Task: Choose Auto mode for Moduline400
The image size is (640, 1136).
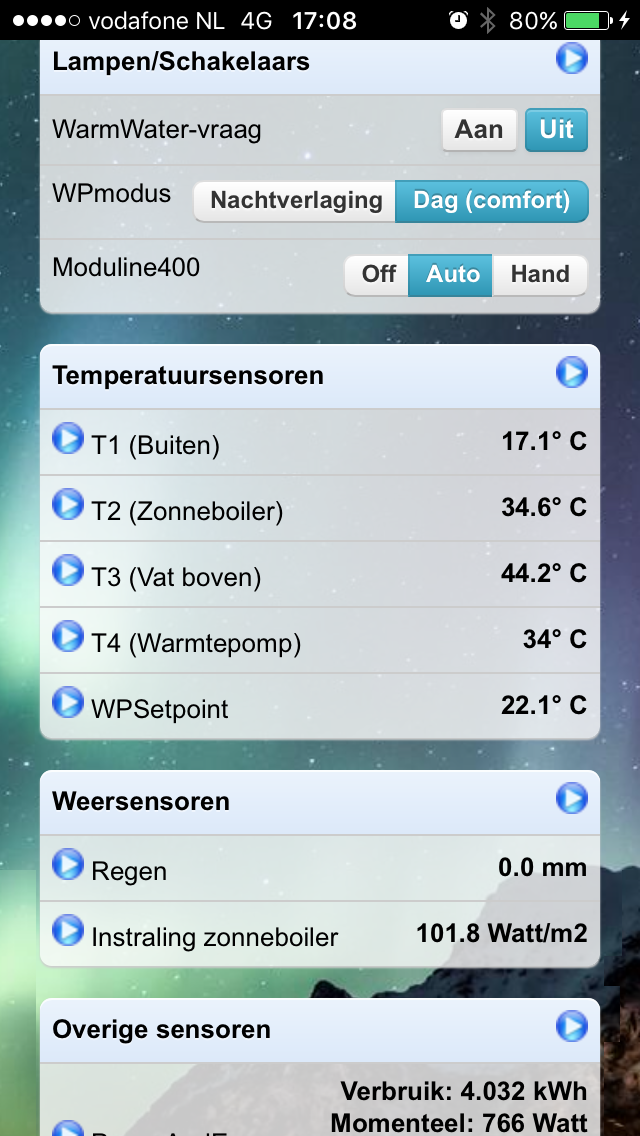Action: click(x=452, y=275)
